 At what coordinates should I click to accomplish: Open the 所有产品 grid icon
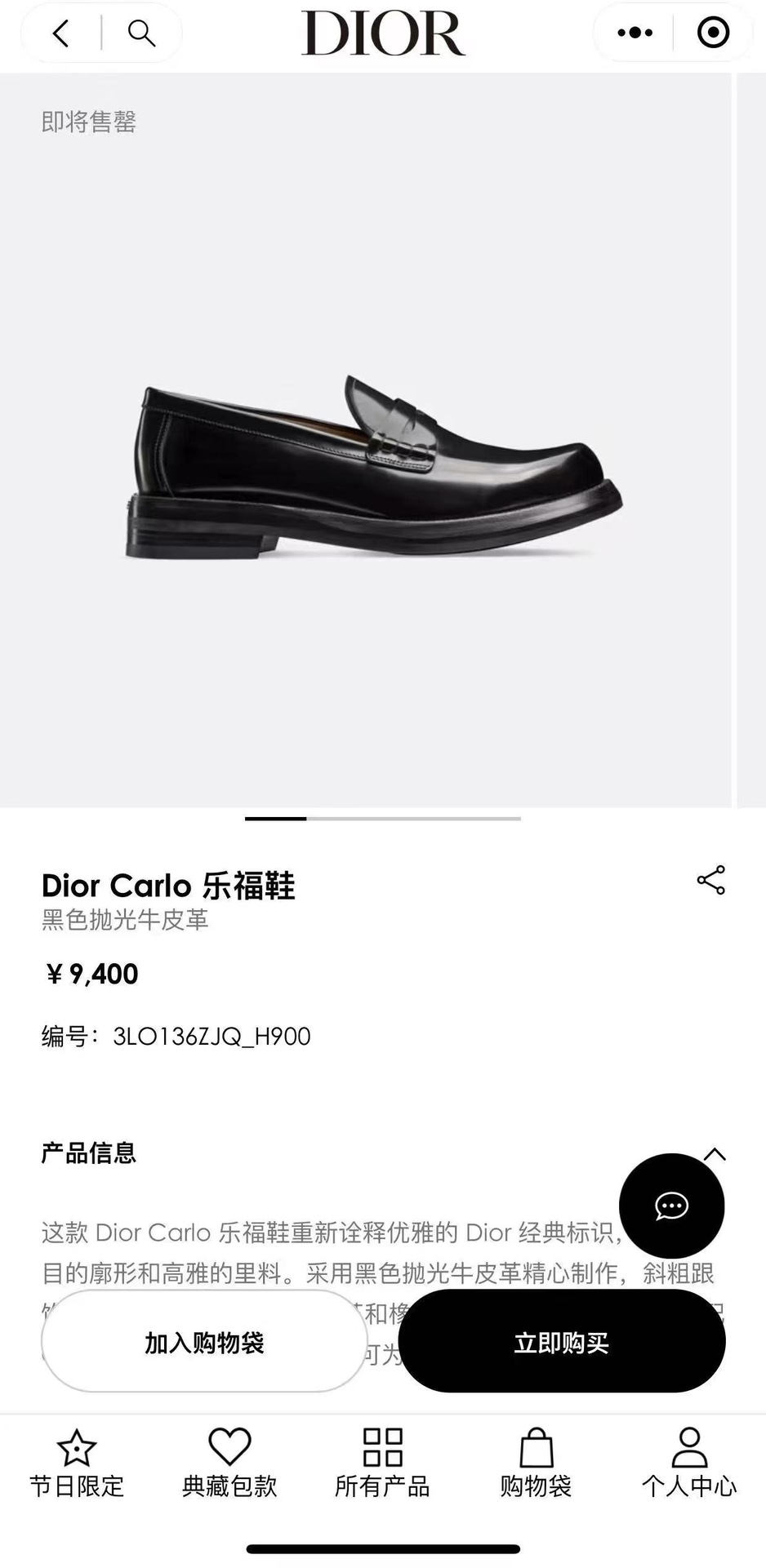381,1448
